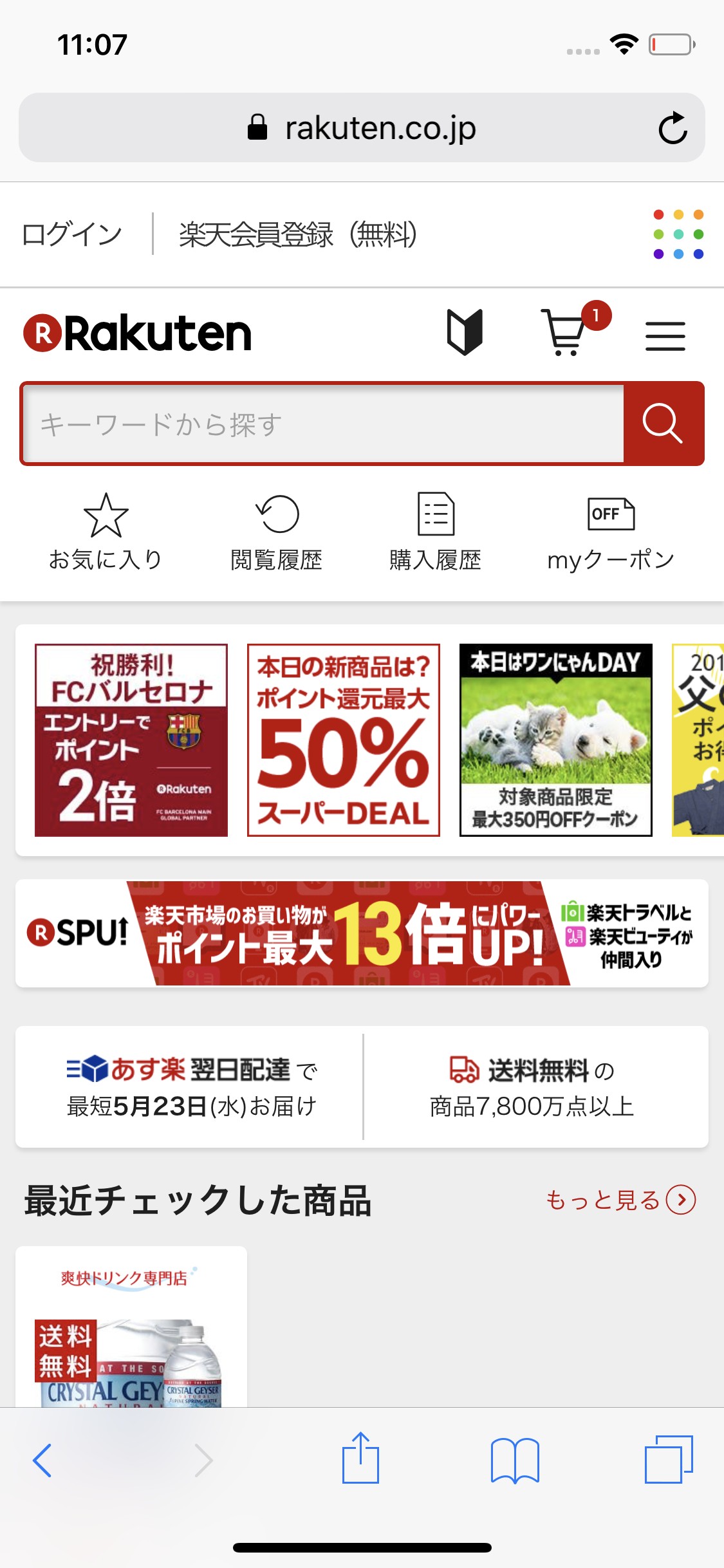Reload the rakuten.co.jp page
The height and width of the screenshot is (1568, 724).
coord(673,128)
